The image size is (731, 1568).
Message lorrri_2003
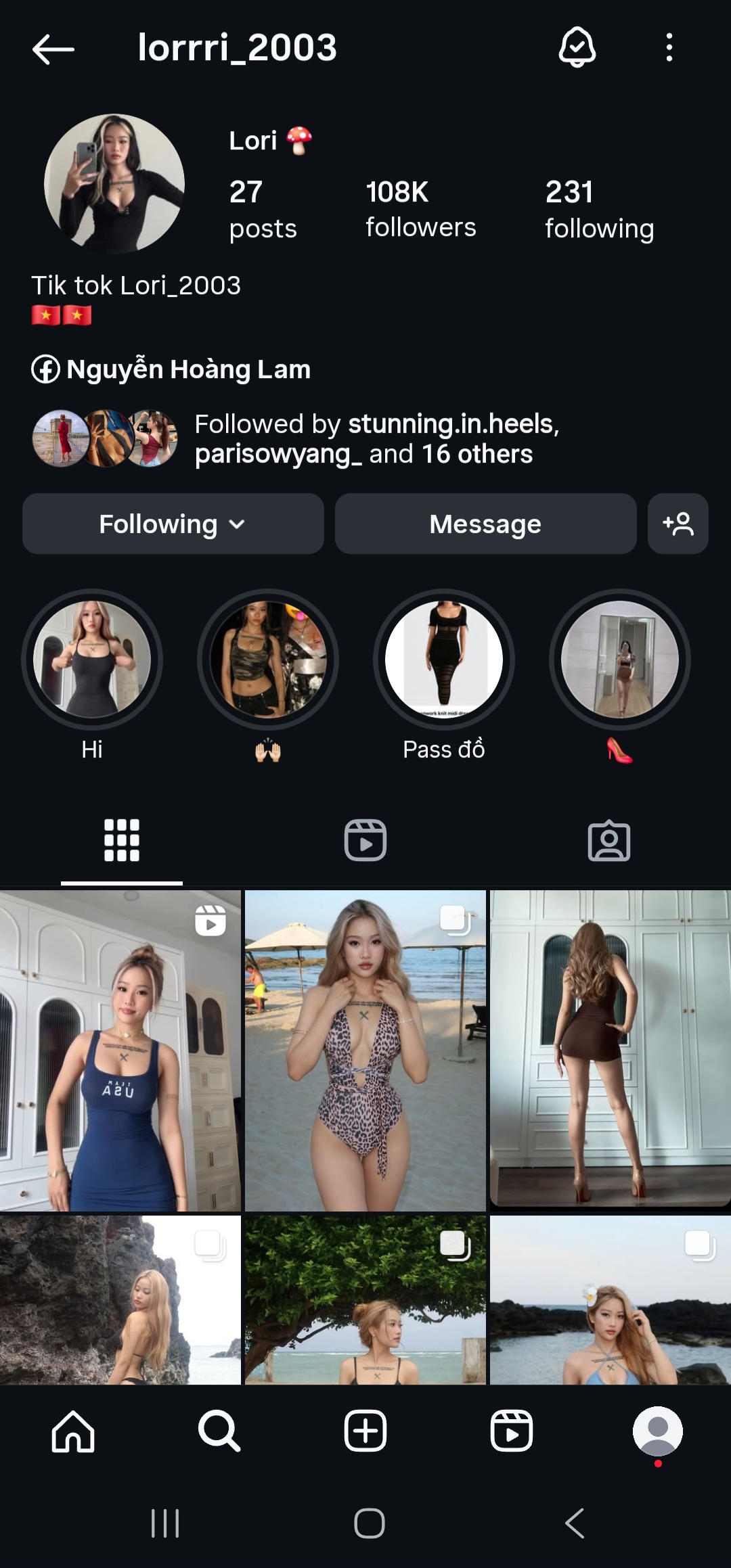point(485,524)
